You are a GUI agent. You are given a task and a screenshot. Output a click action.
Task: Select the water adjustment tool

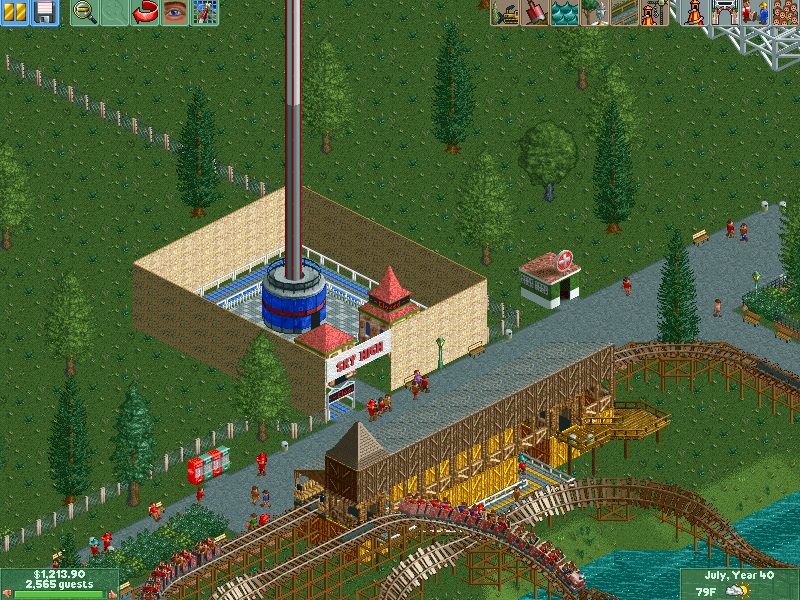(x=565, y=12)
